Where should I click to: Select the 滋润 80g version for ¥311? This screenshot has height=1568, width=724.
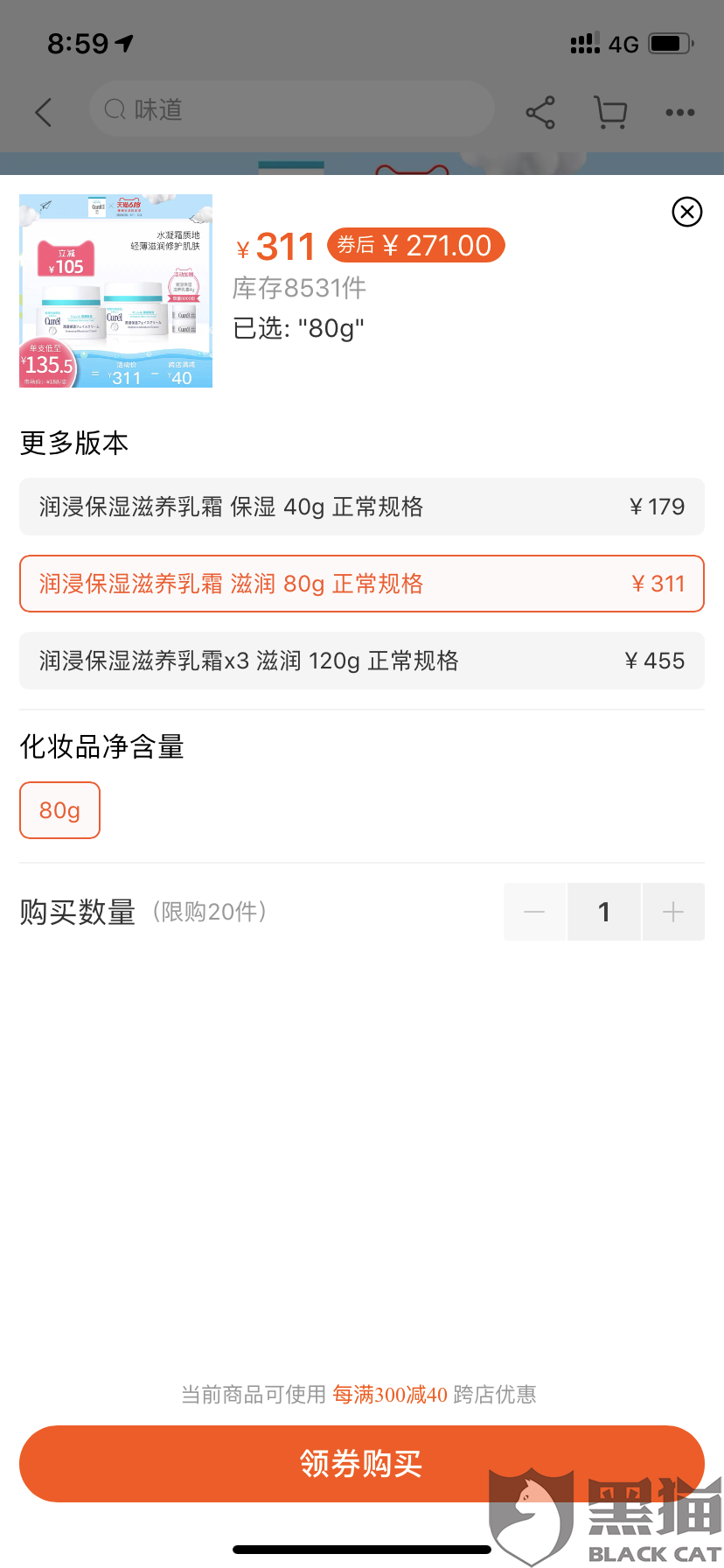pos(362,584)
